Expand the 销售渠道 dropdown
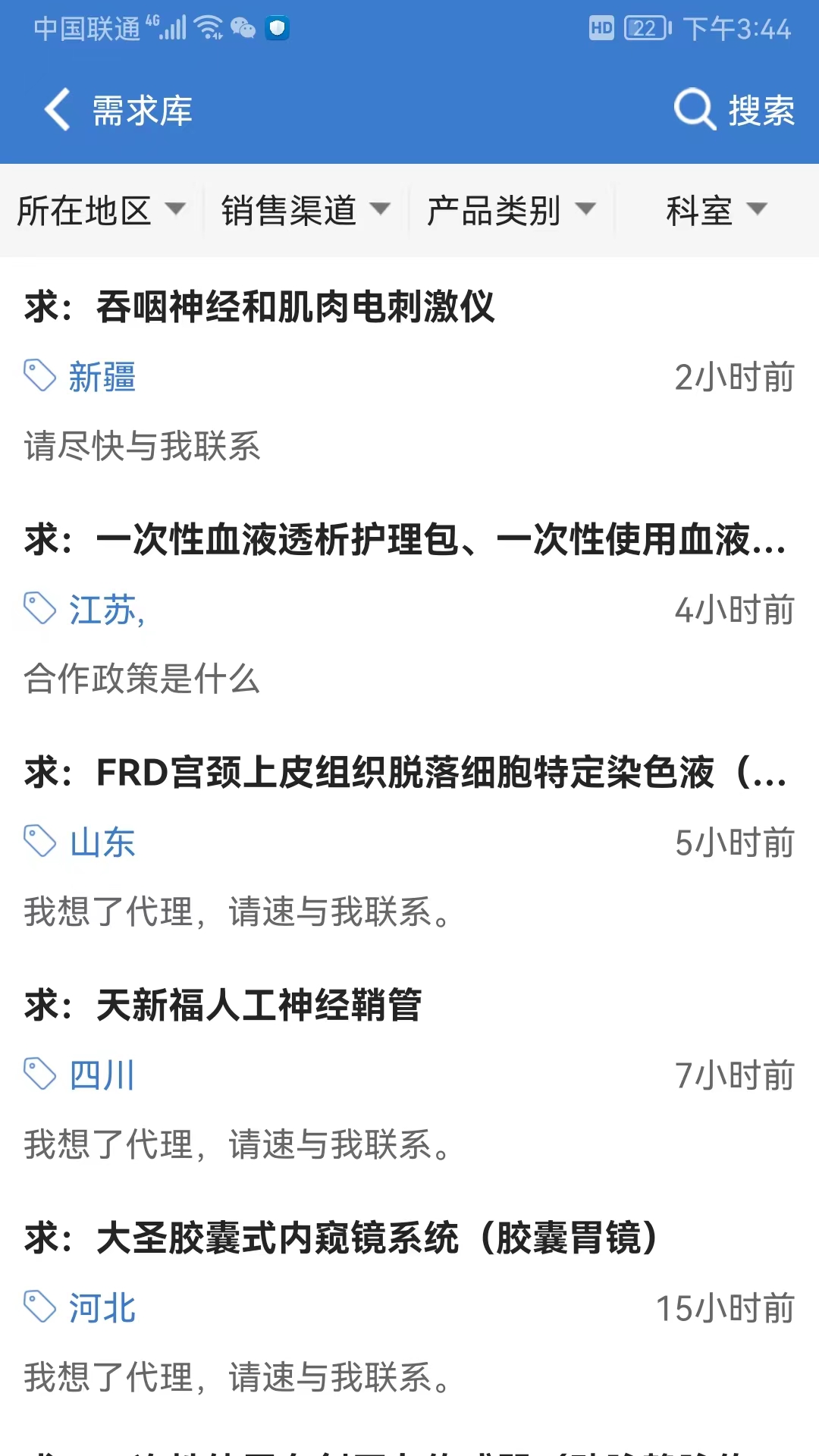819x1456 pixels. coord(302,210)
